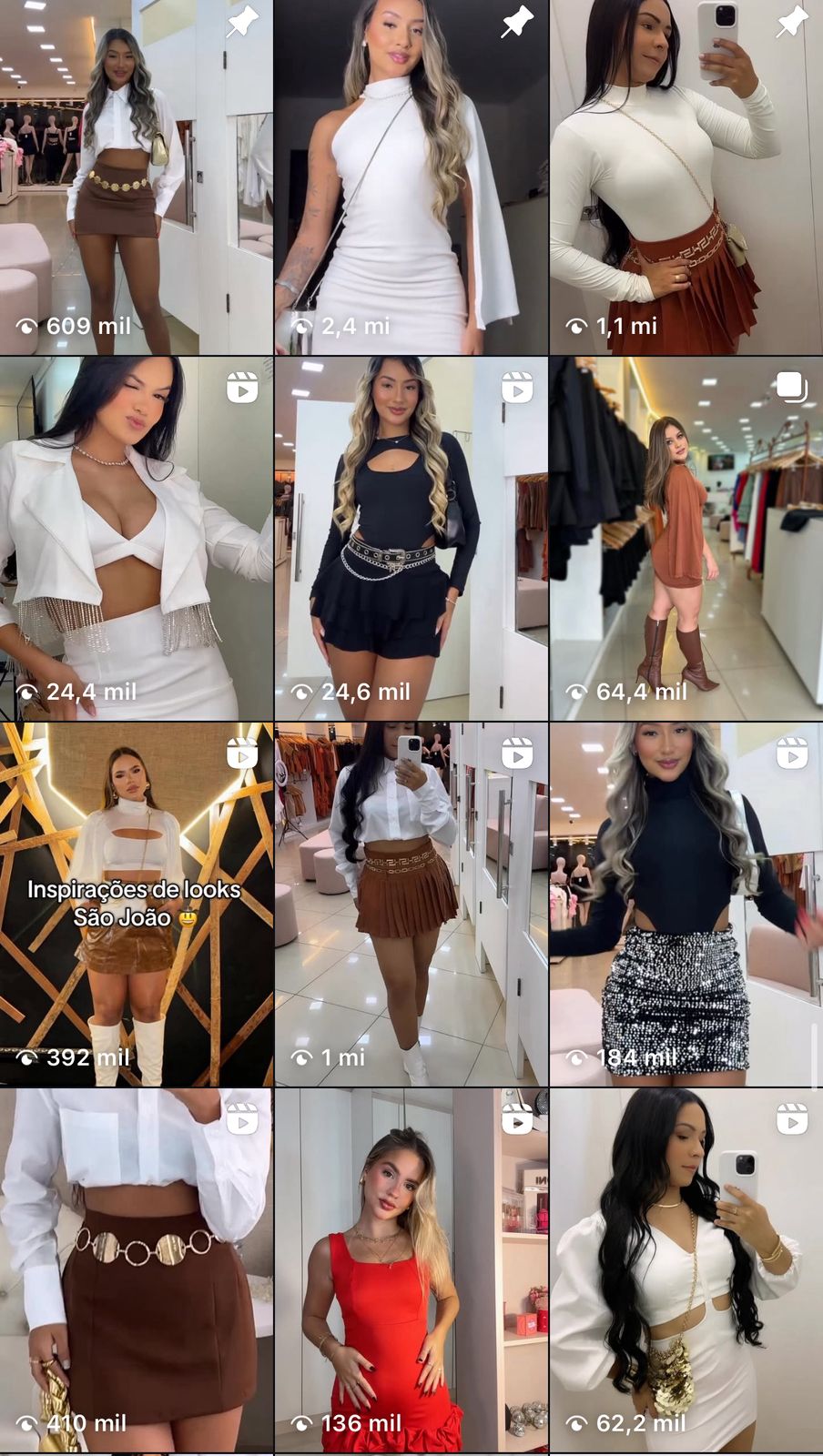Open the red dress reel with 136 mil views

click(411, 1270)
